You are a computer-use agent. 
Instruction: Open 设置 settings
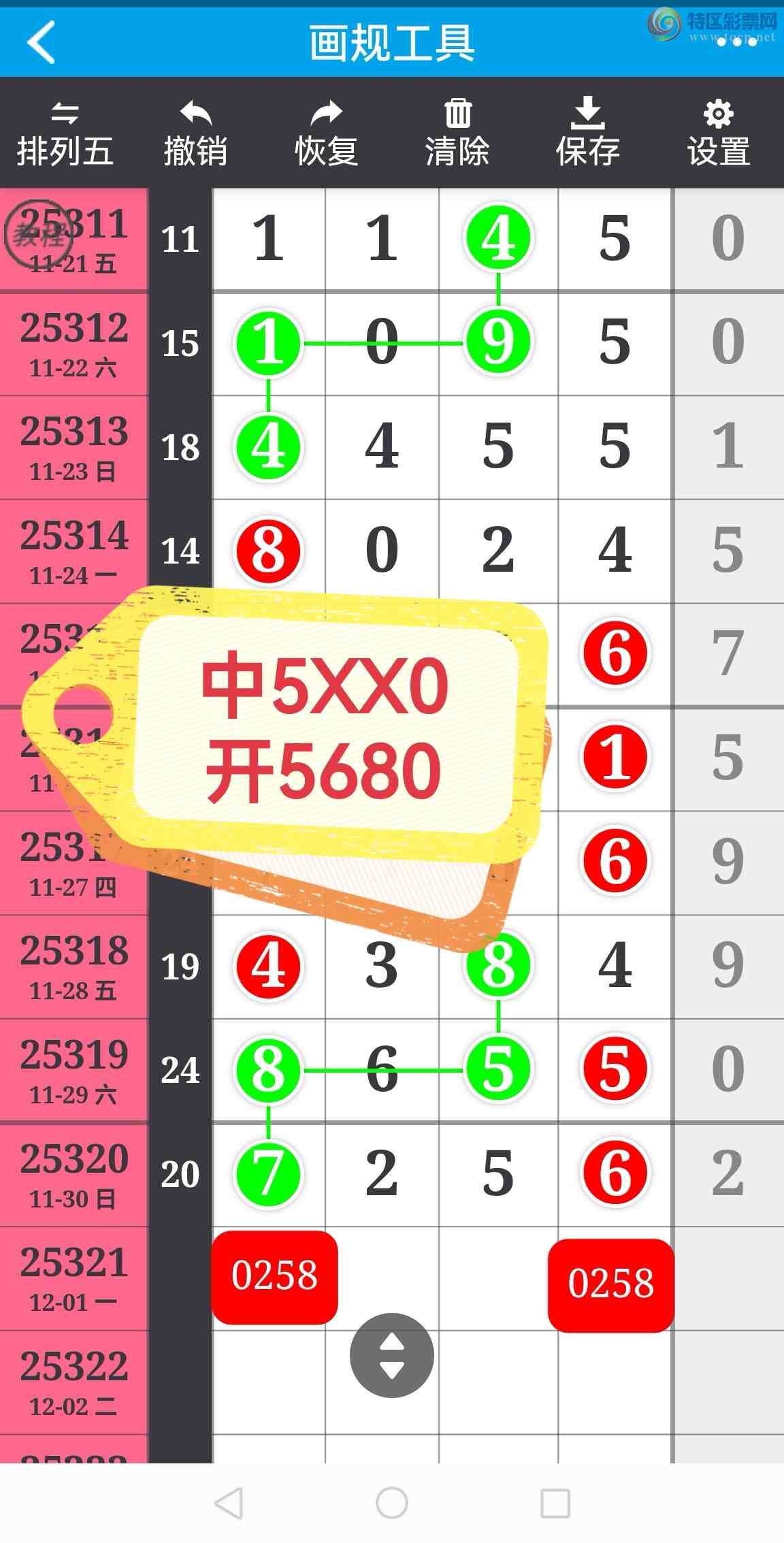pos(719,134)
